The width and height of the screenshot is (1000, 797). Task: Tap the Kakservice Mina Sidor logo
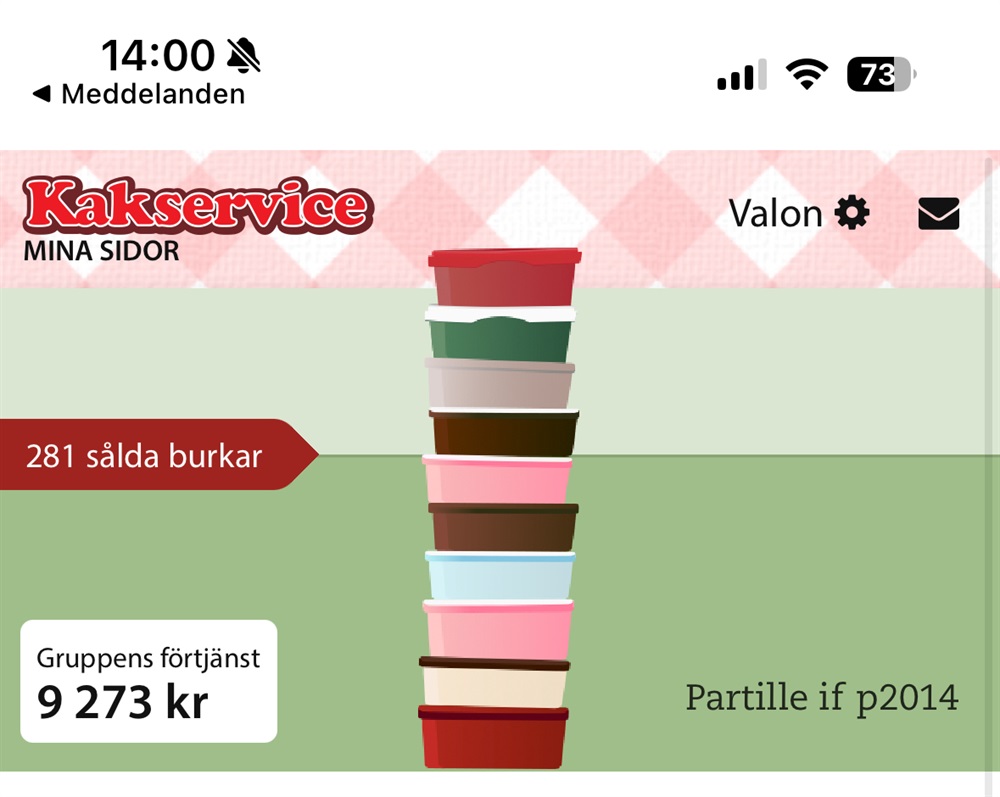pyautogui.click(x=197, y=219)
